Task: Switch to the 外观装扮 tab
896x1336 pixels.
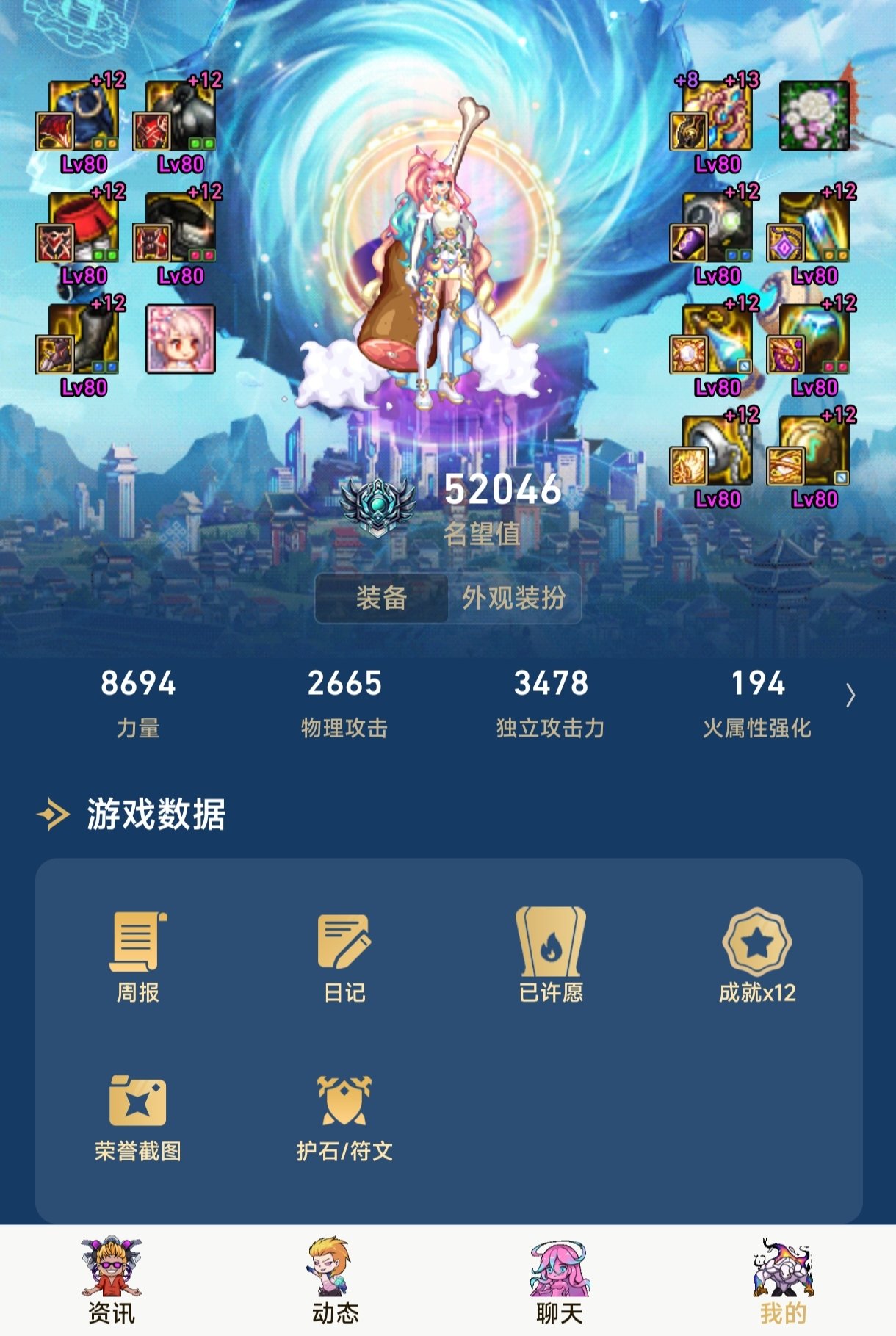Action: [513, 598]
